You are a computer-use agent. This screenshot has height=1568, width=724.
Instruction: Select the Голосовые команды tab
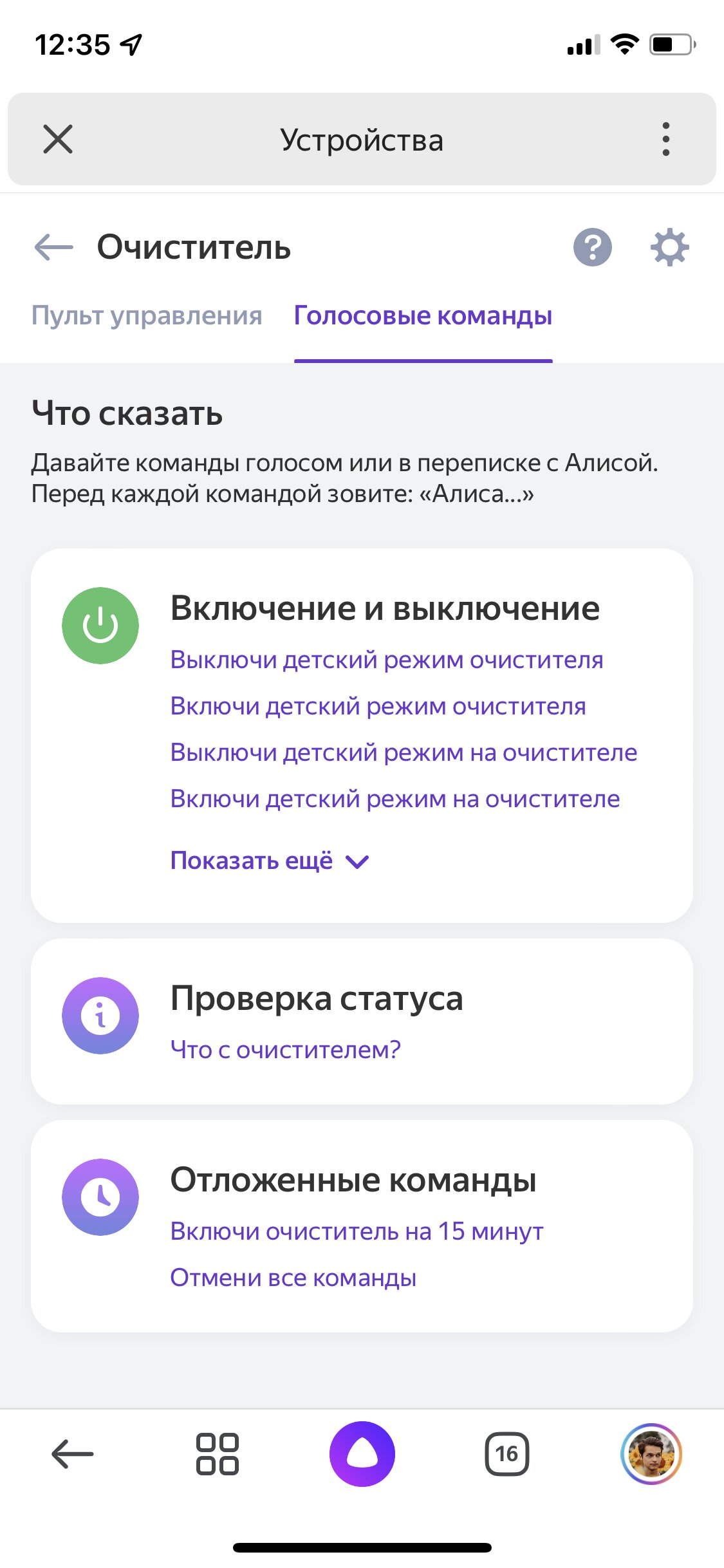423,315
